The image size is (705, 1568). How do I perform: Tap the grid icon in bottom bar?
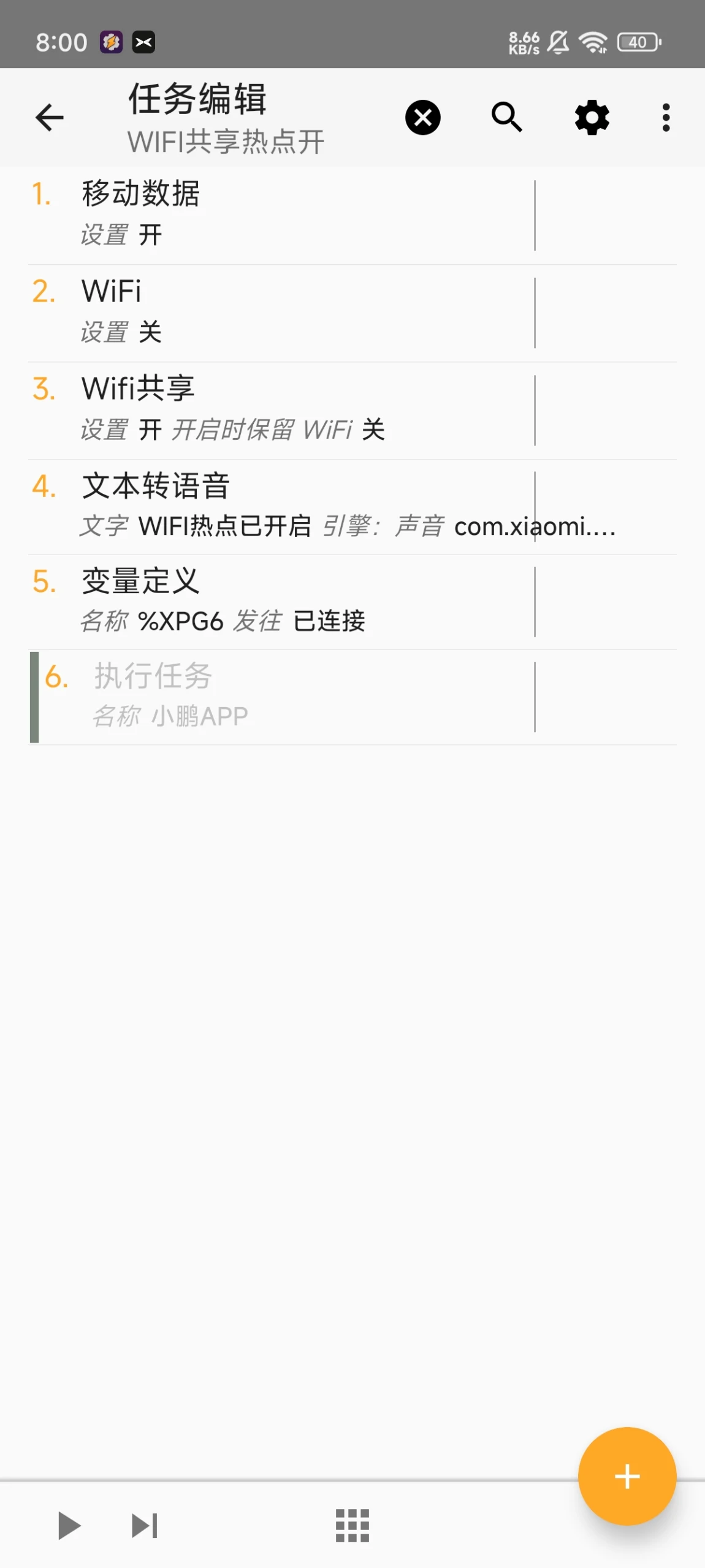pyautogui.click(x=352, y=1525)
